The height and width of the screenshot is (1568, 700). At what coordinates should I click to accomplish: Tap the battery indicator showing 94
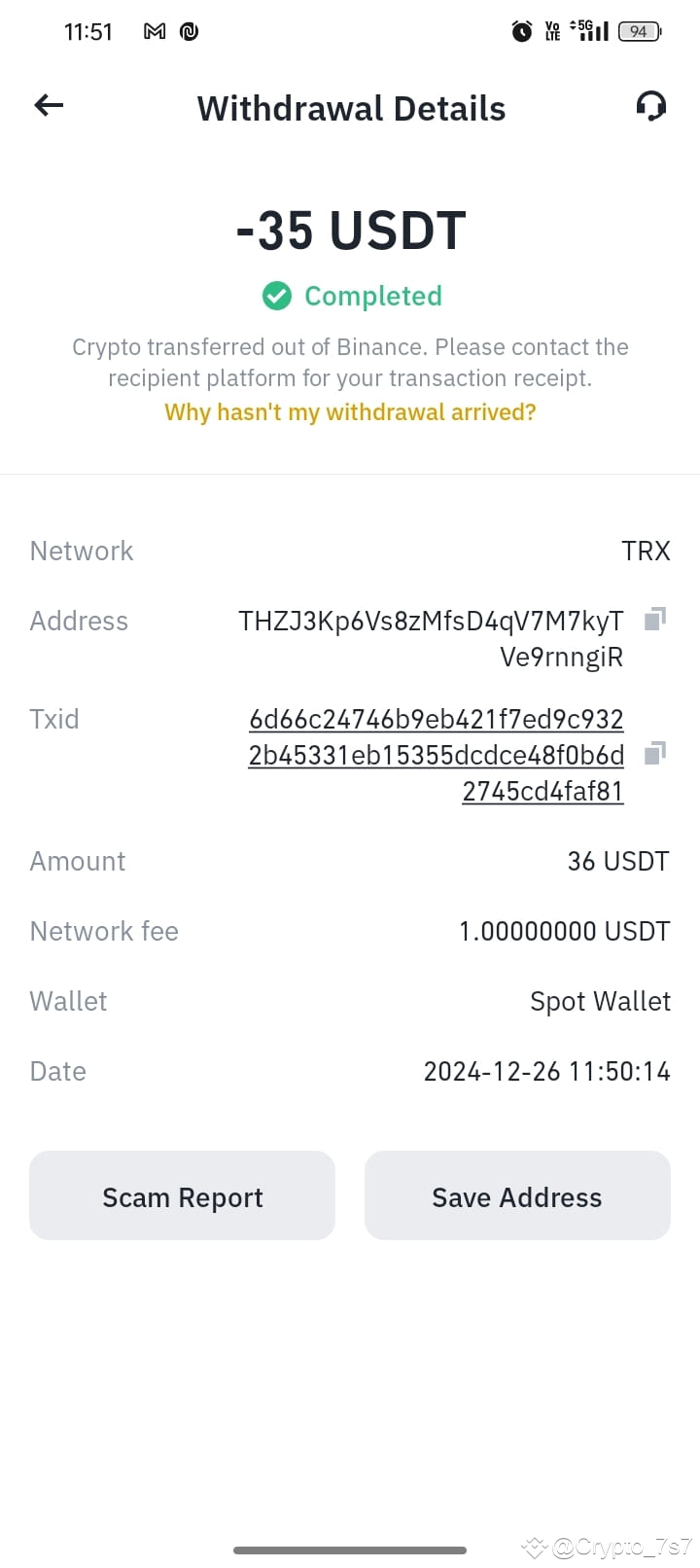tap(637, 31)
